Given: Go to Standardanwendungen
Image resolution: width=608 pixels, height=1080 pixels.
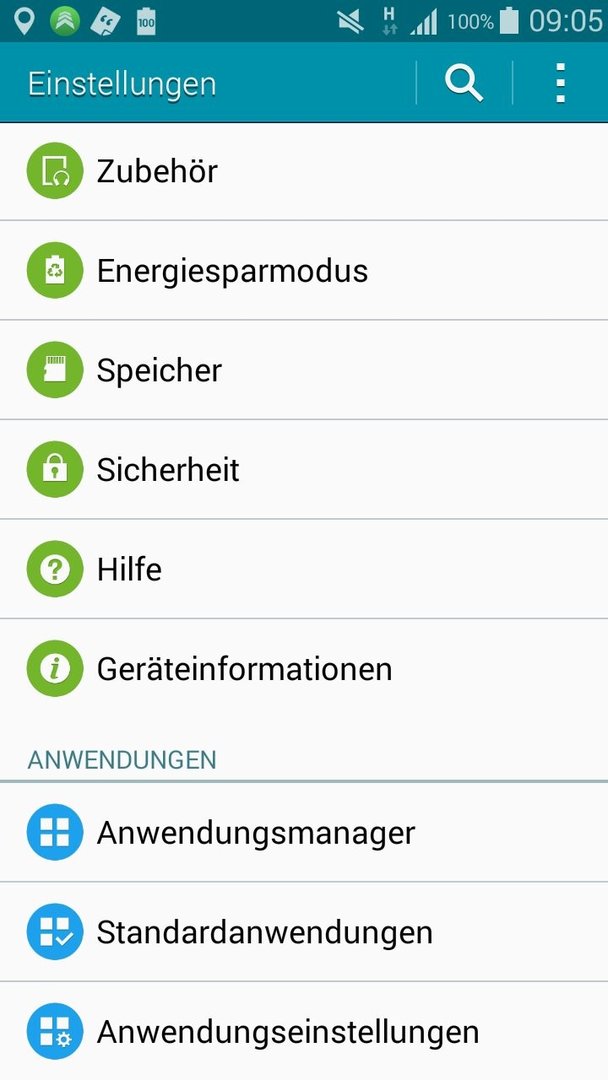Looking at the screenshot, I should tap(304, 932).
